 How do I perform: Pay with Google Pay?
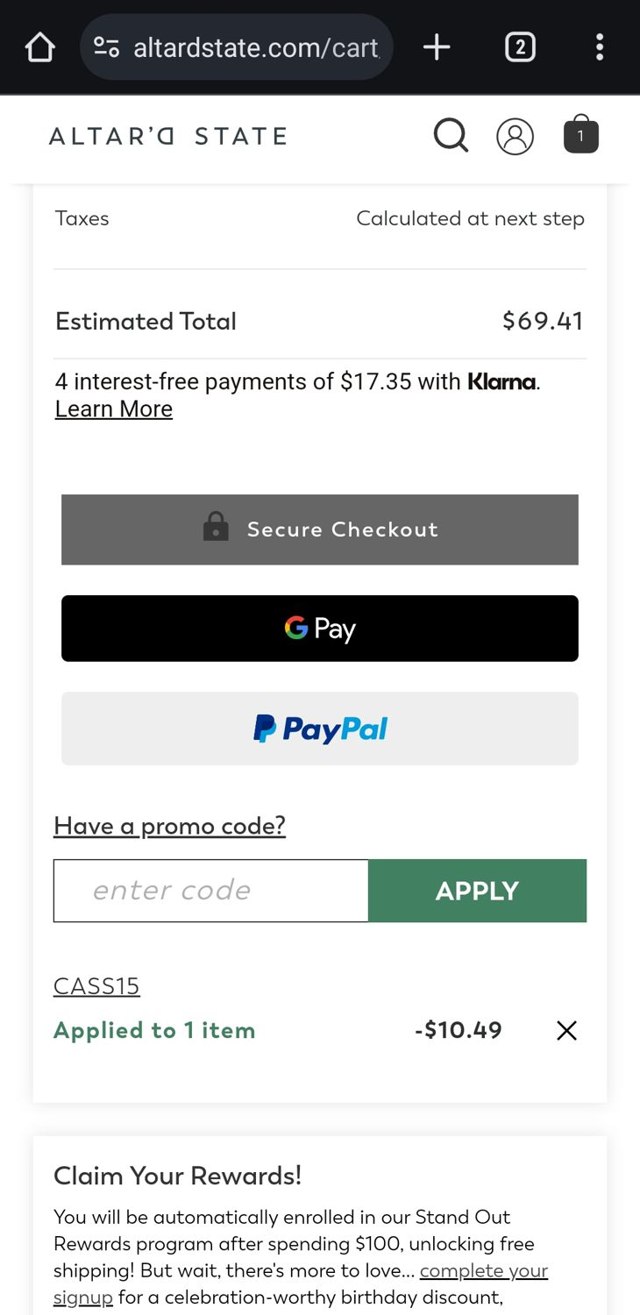tap(320, 628)
